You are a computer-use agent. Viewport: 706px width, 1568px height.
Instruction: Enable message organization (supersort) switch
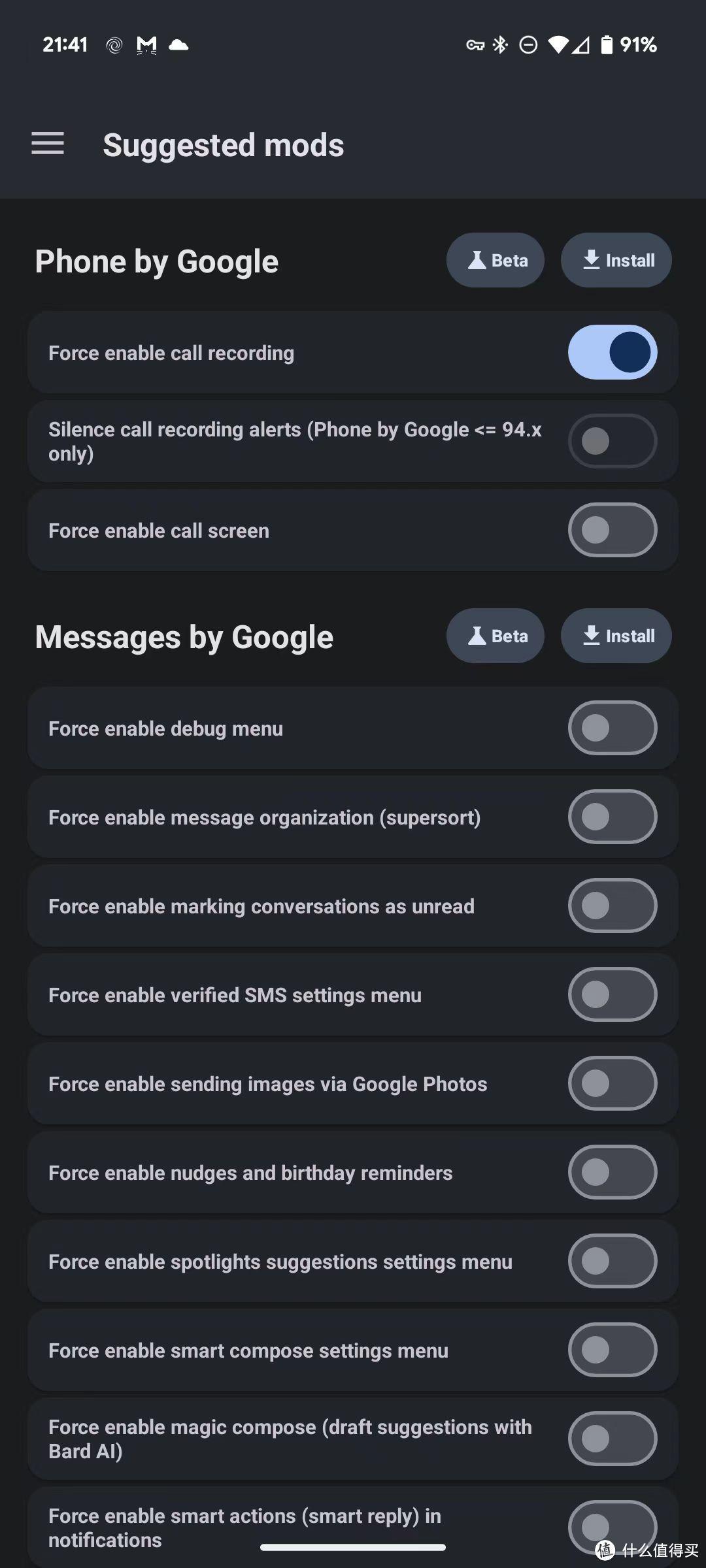[613, 817]
